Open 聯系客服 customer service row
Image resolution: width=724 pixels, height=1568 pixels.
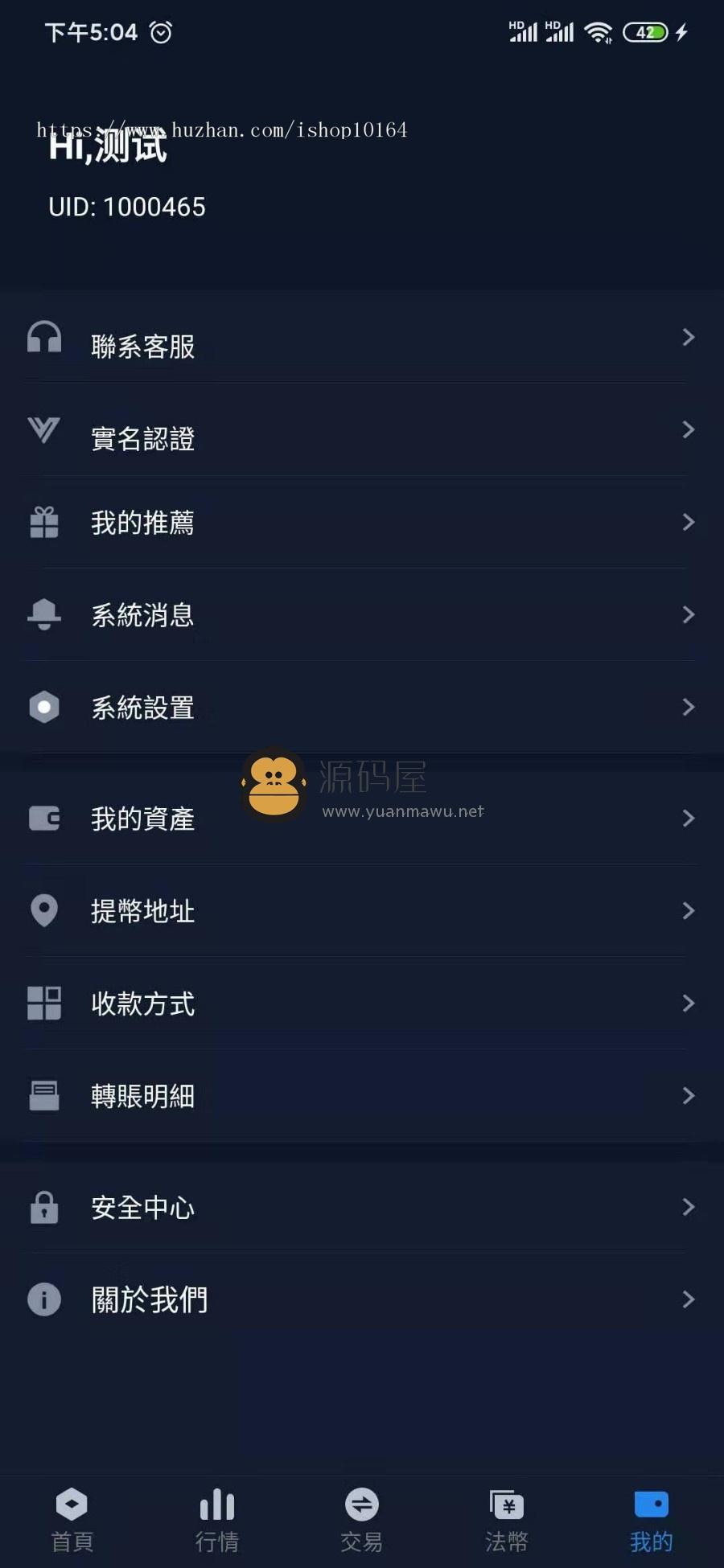[x=362, y=338]
